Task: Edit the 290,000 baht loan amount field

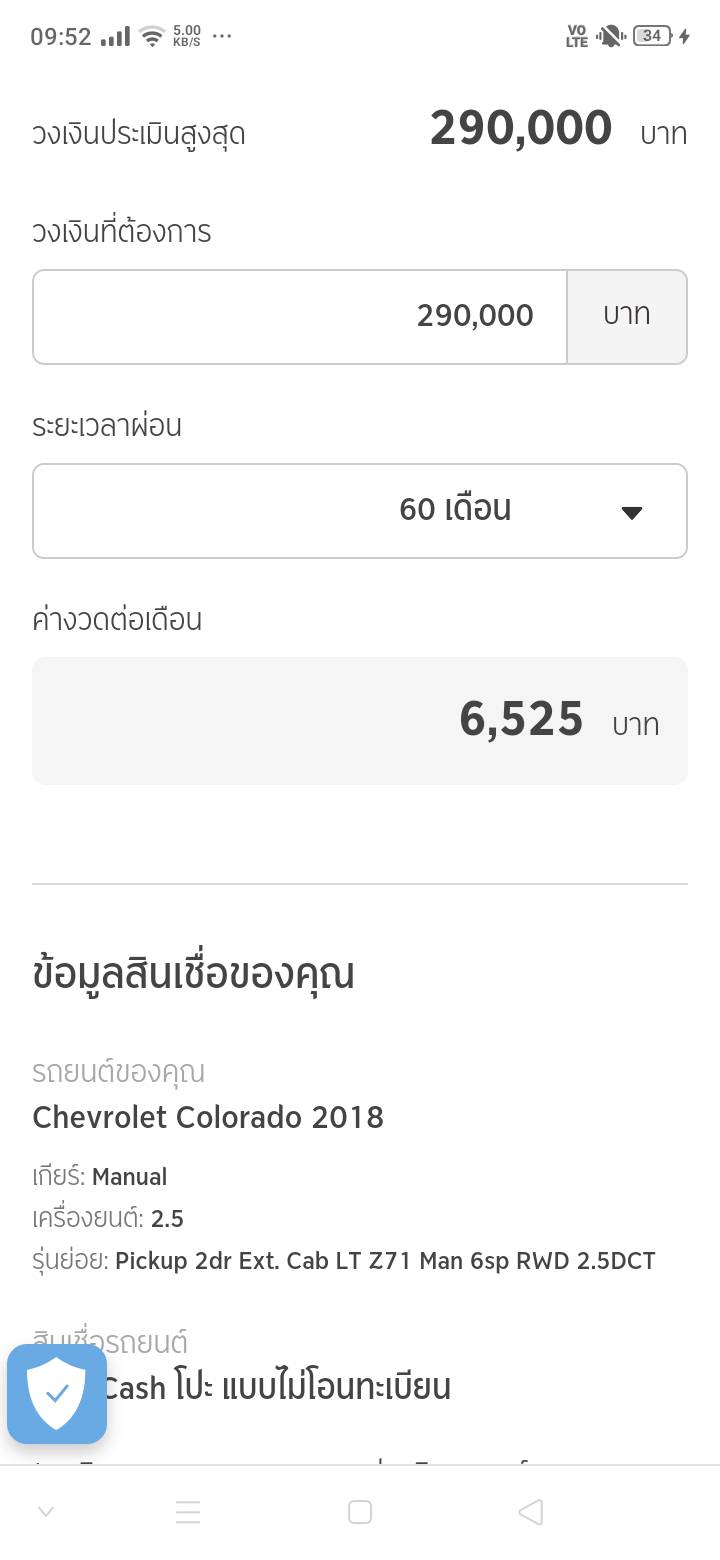Action: 300,316
